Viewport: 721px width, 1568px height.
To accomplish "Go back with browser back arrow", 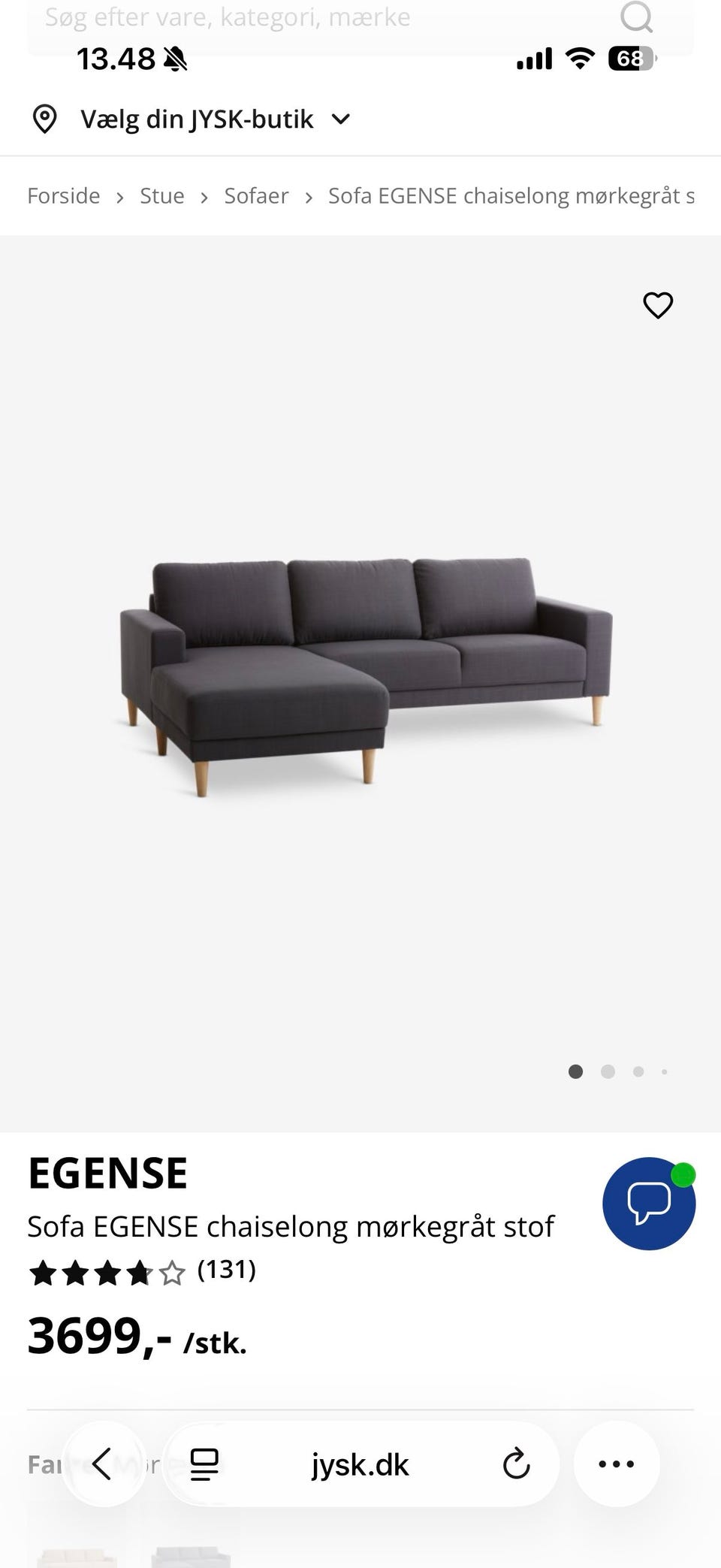I will [103, 1464].
